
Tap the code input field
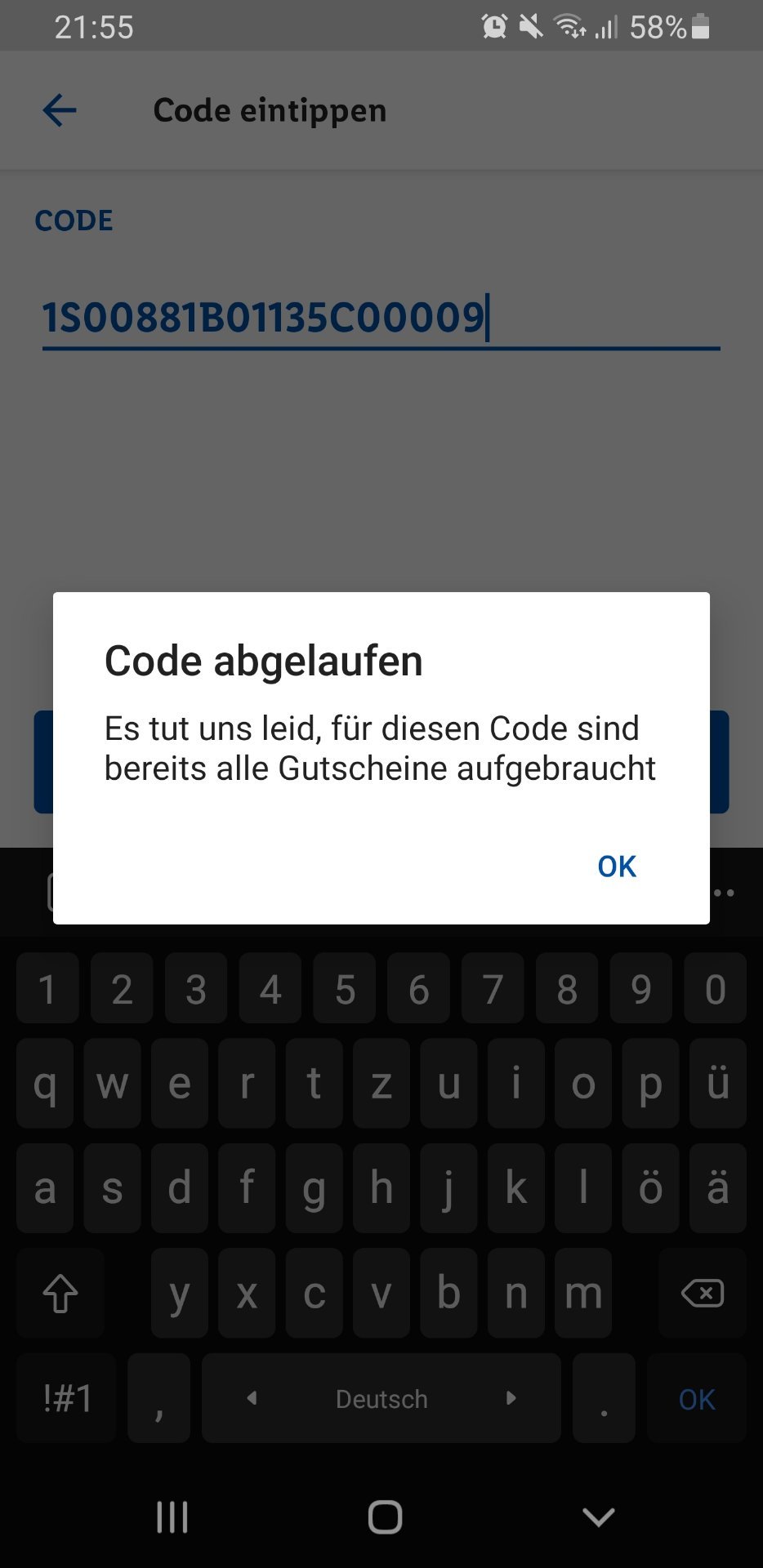coord(381,318)
